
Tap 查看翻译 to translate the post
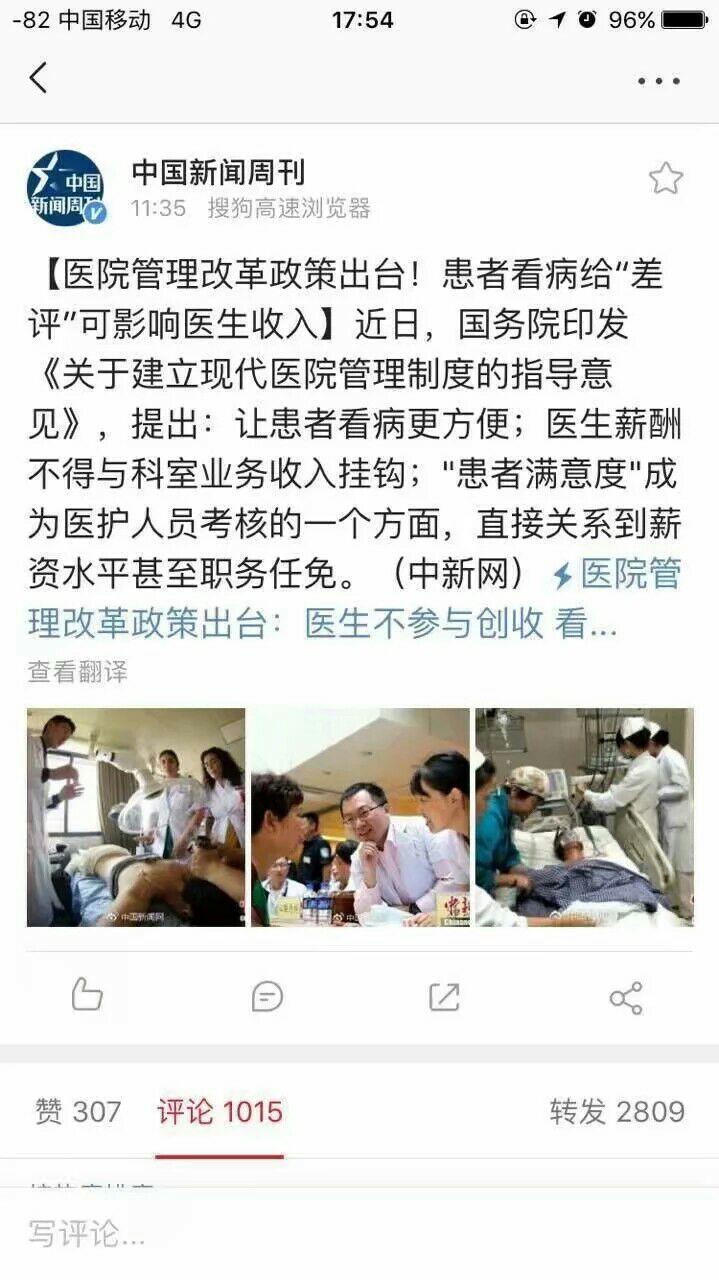(x=77, y=671)
